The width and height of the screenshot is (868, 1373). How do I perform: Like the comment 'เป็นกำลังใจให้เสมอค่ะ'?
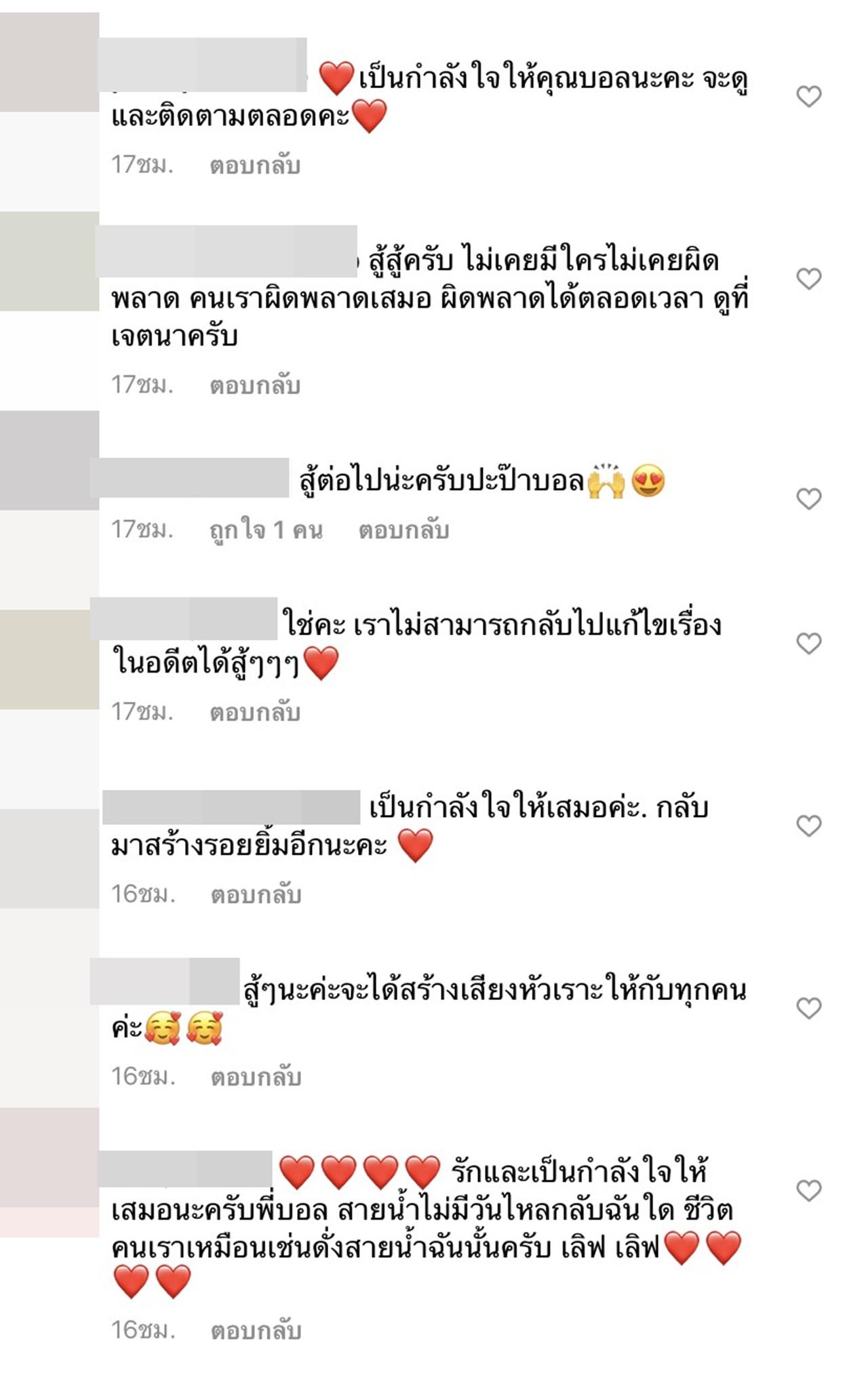pos(808,825)
